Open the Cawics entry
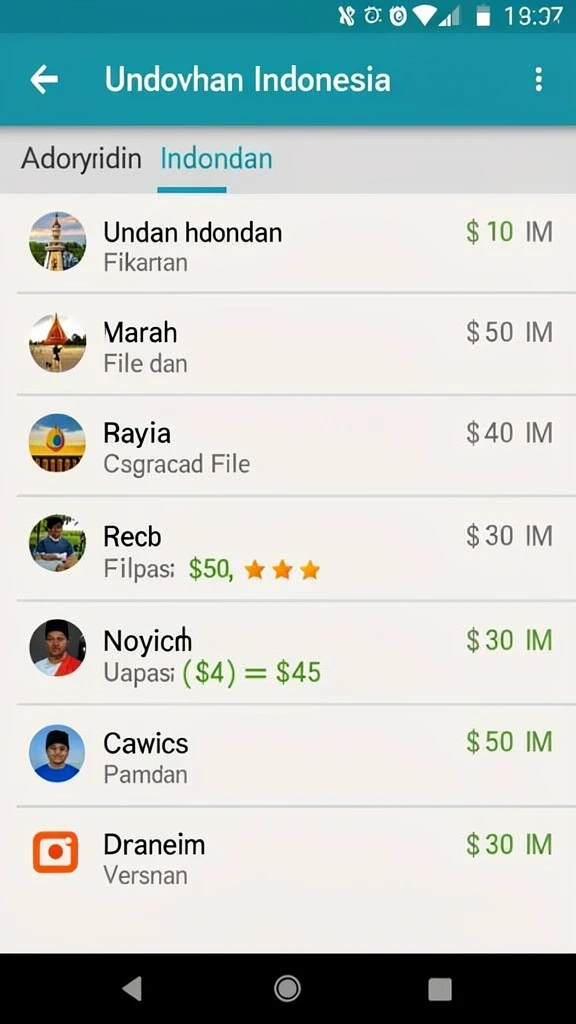 pyautogui.click(x=288, y=755)
